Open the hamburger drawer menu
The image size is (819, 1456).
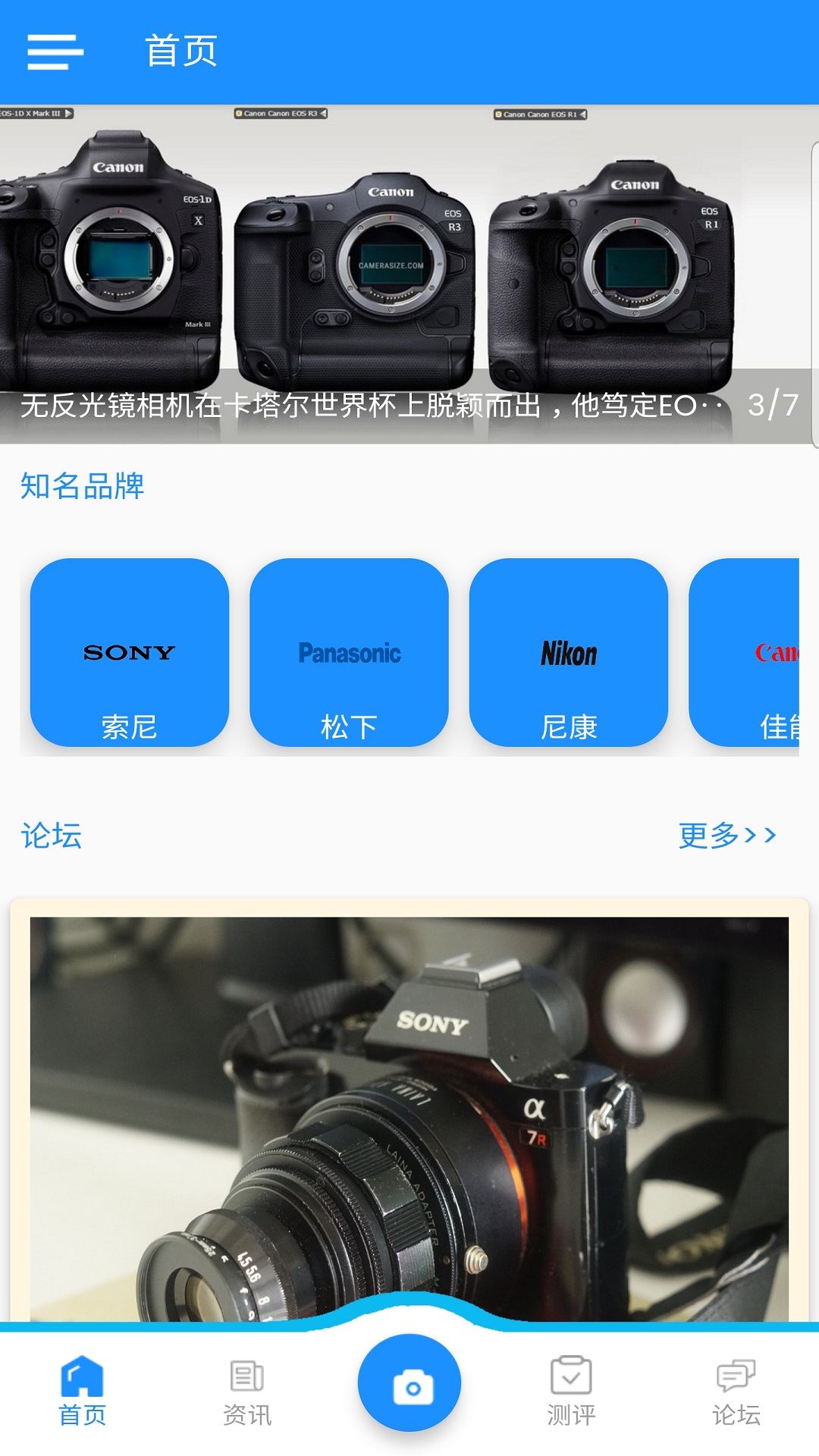coord(55,52)
